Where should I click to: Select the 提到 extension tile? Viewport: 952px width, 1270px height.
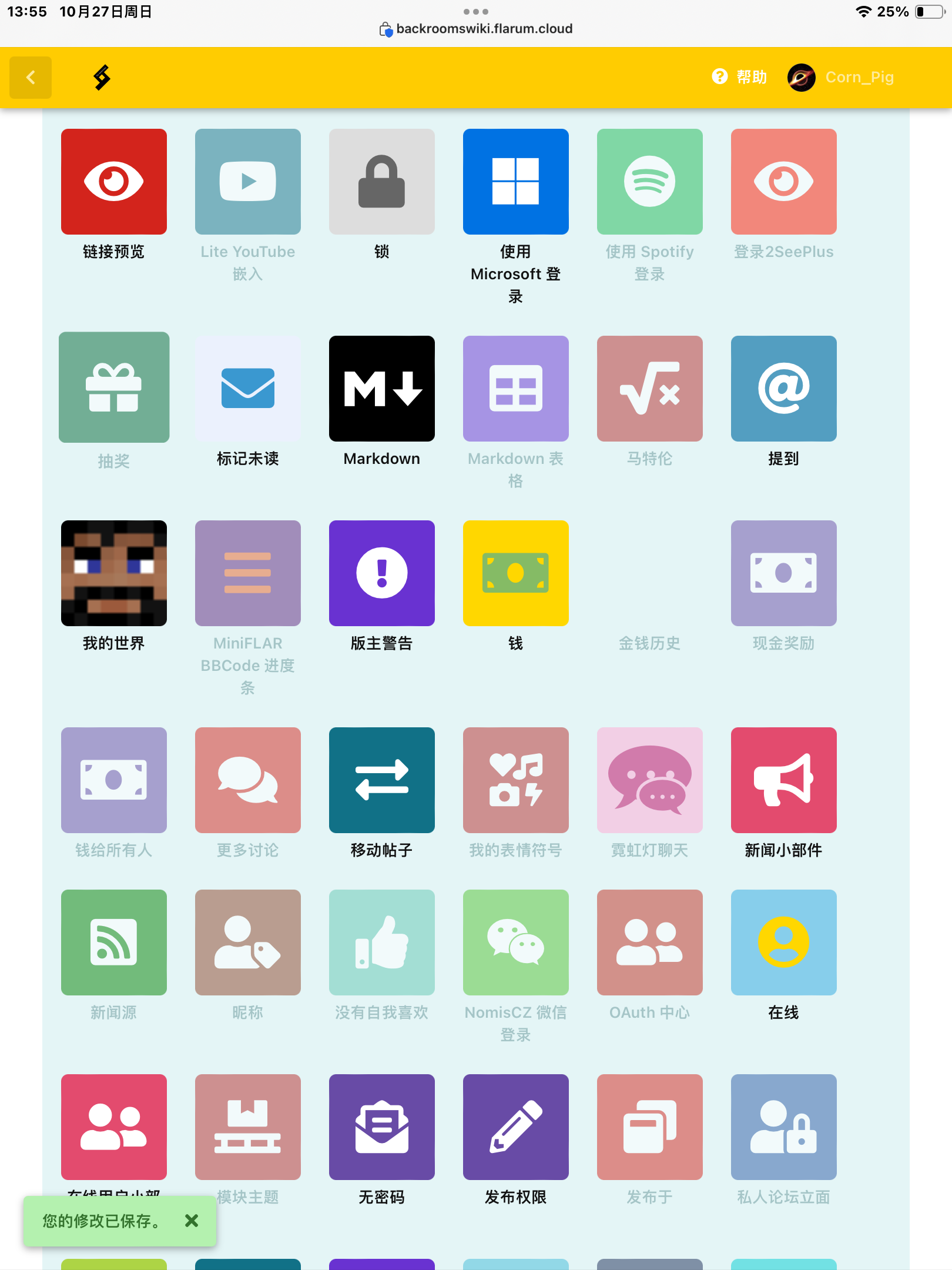784,389
